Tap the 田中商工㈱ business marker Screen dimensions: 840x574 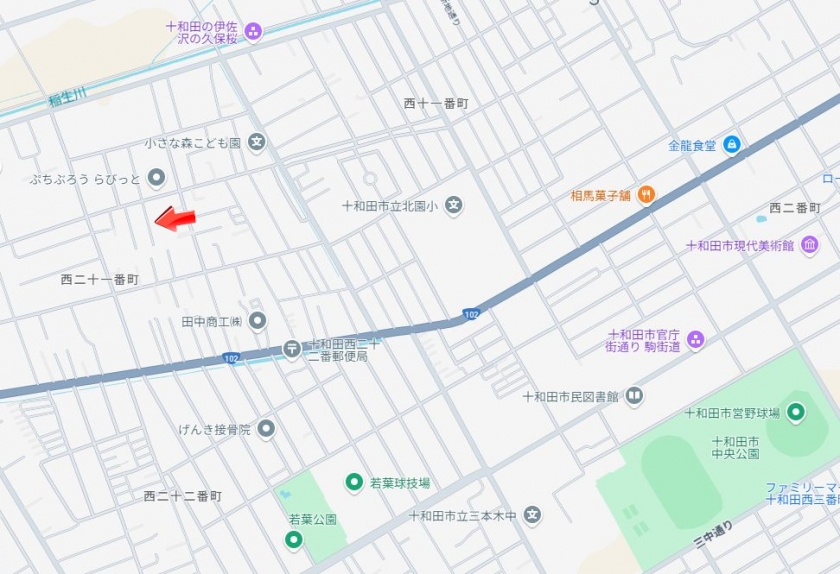258,321
